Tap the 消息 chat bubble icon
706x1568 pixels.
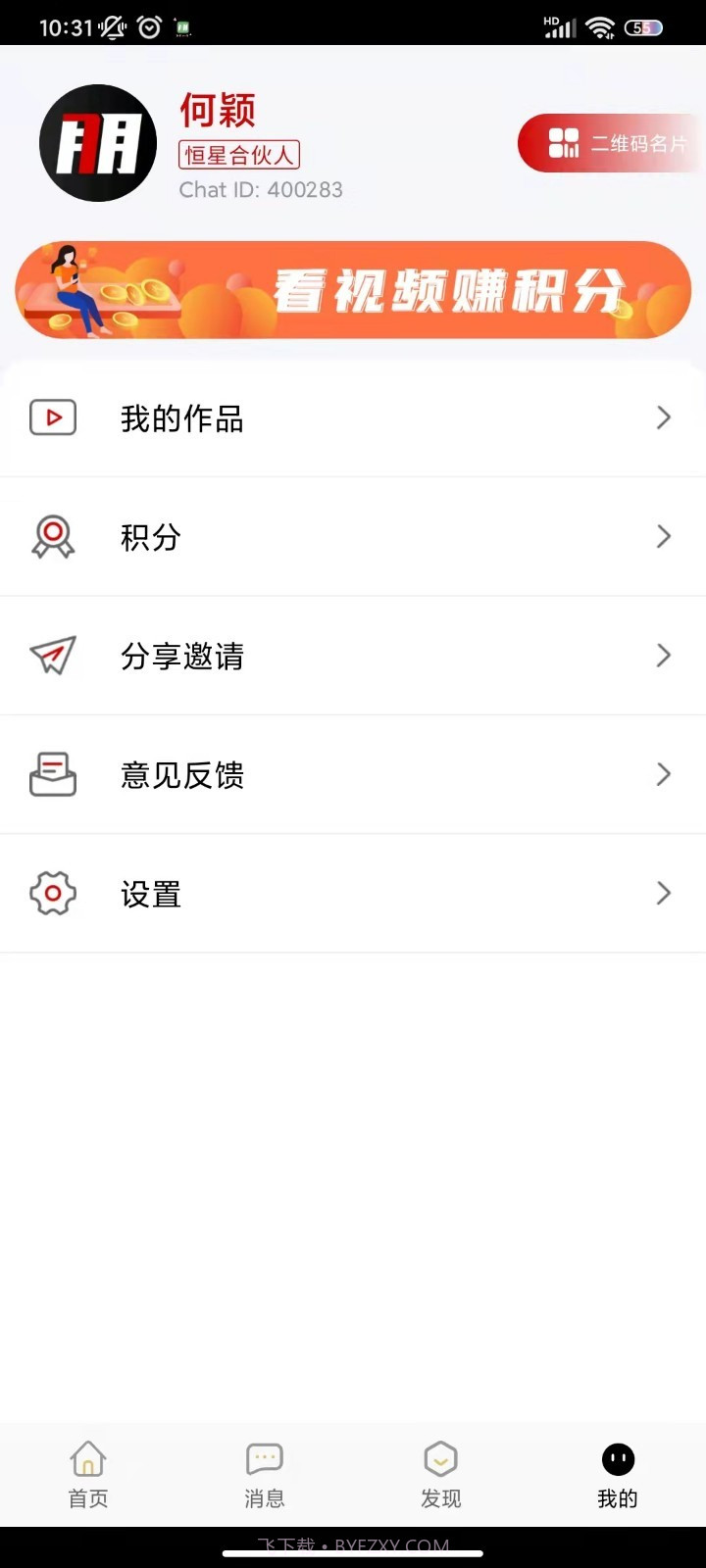(x=264, y=1458)
